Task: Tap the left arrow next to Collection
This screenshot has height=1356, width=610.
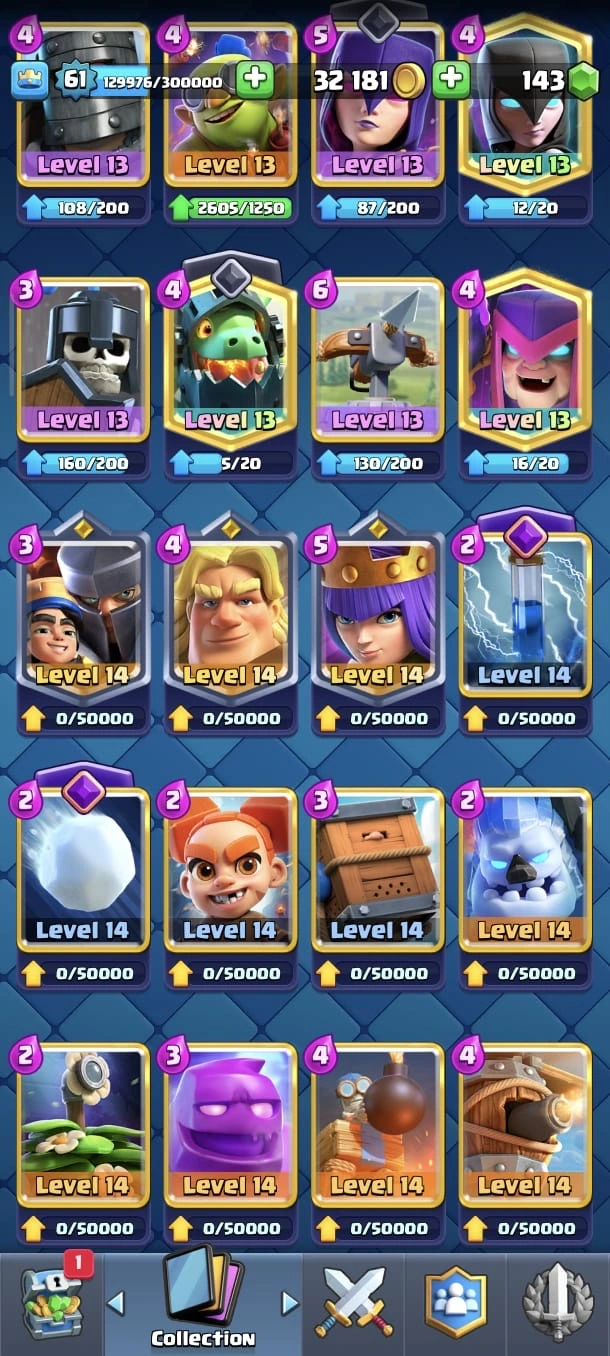Action: click(x=116, y=1302)
